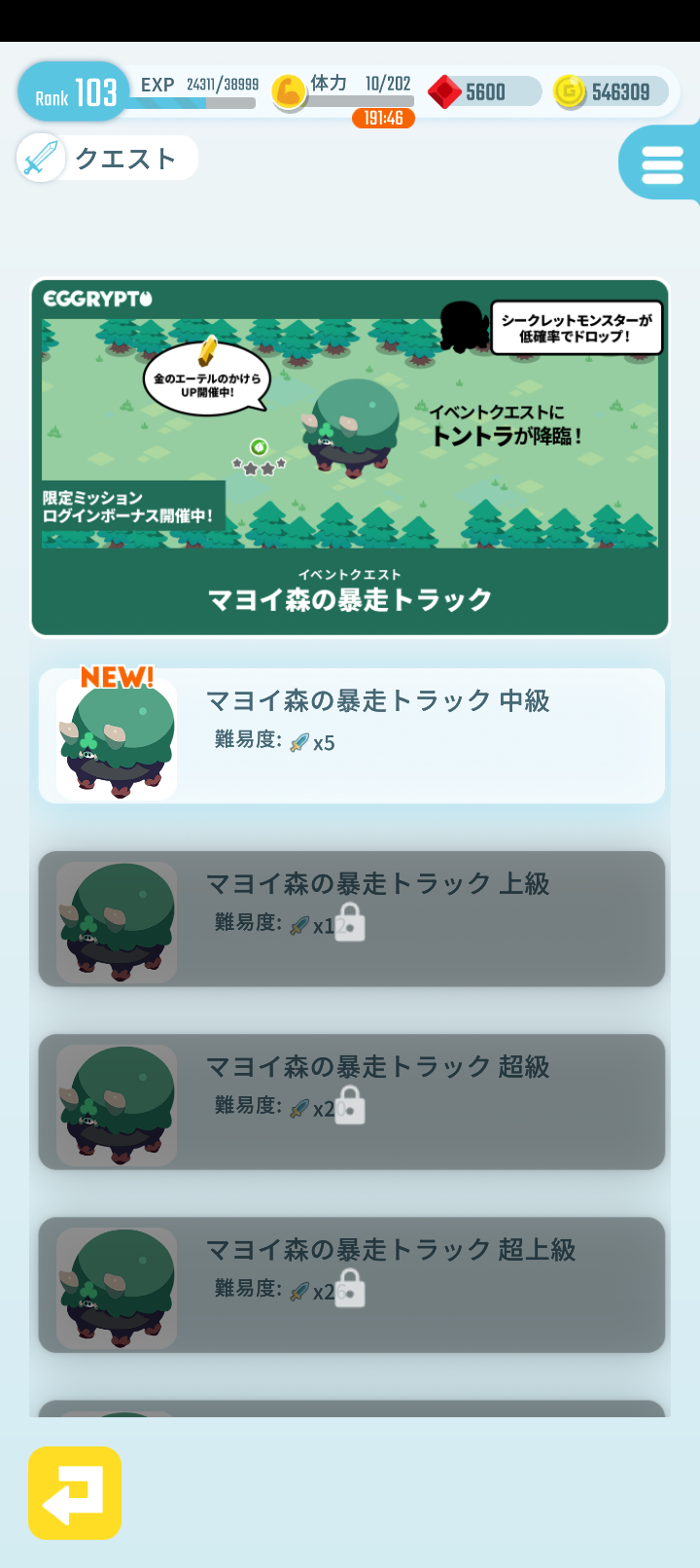
Task: Click the sword icon beside クエスト label
Action: 40,157
